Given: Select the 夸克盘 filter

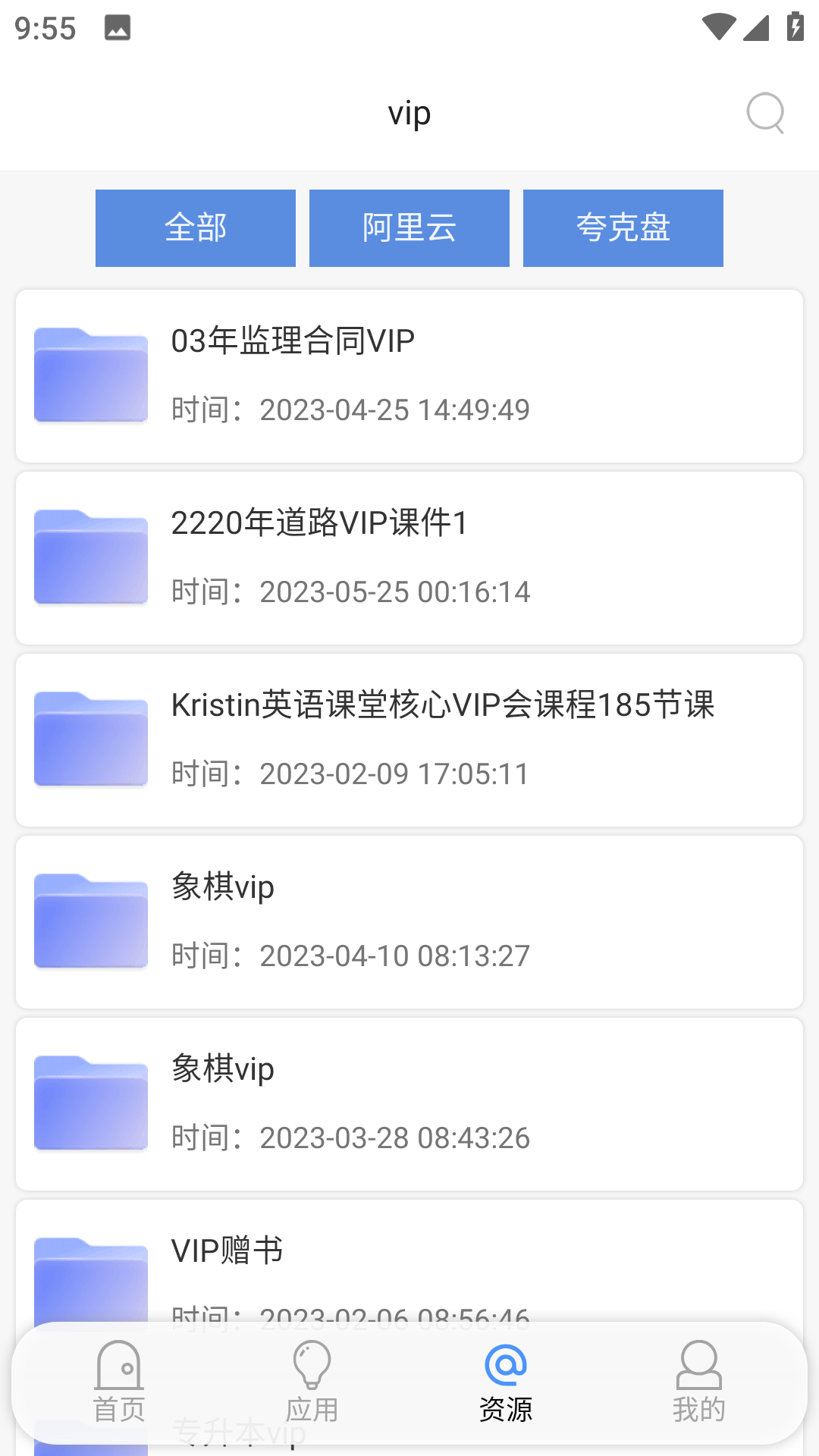Looking at the screenshot, I should (x=623, y=227).
